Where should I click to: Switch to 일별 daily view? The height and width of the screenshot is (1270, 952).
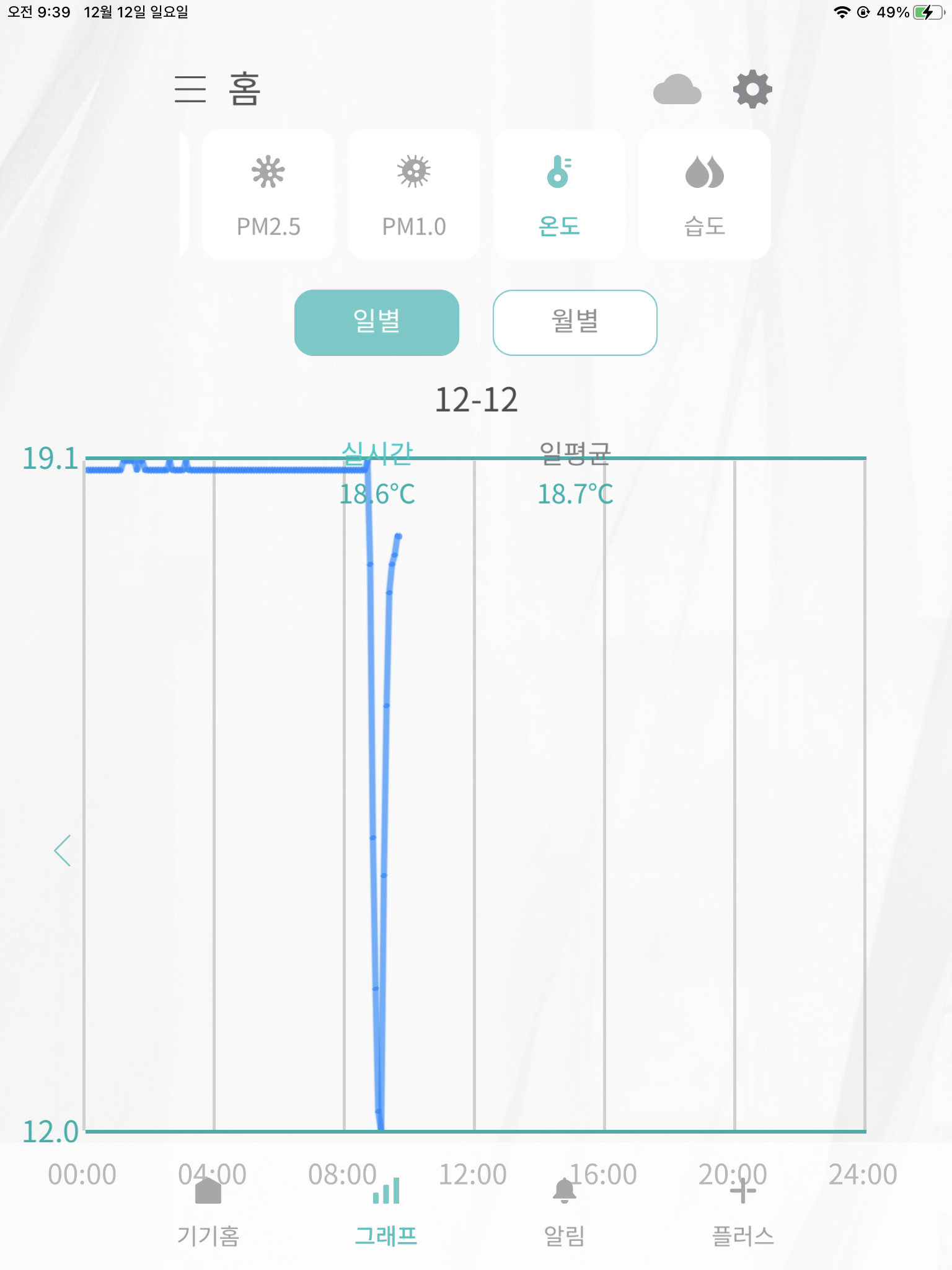376,322
